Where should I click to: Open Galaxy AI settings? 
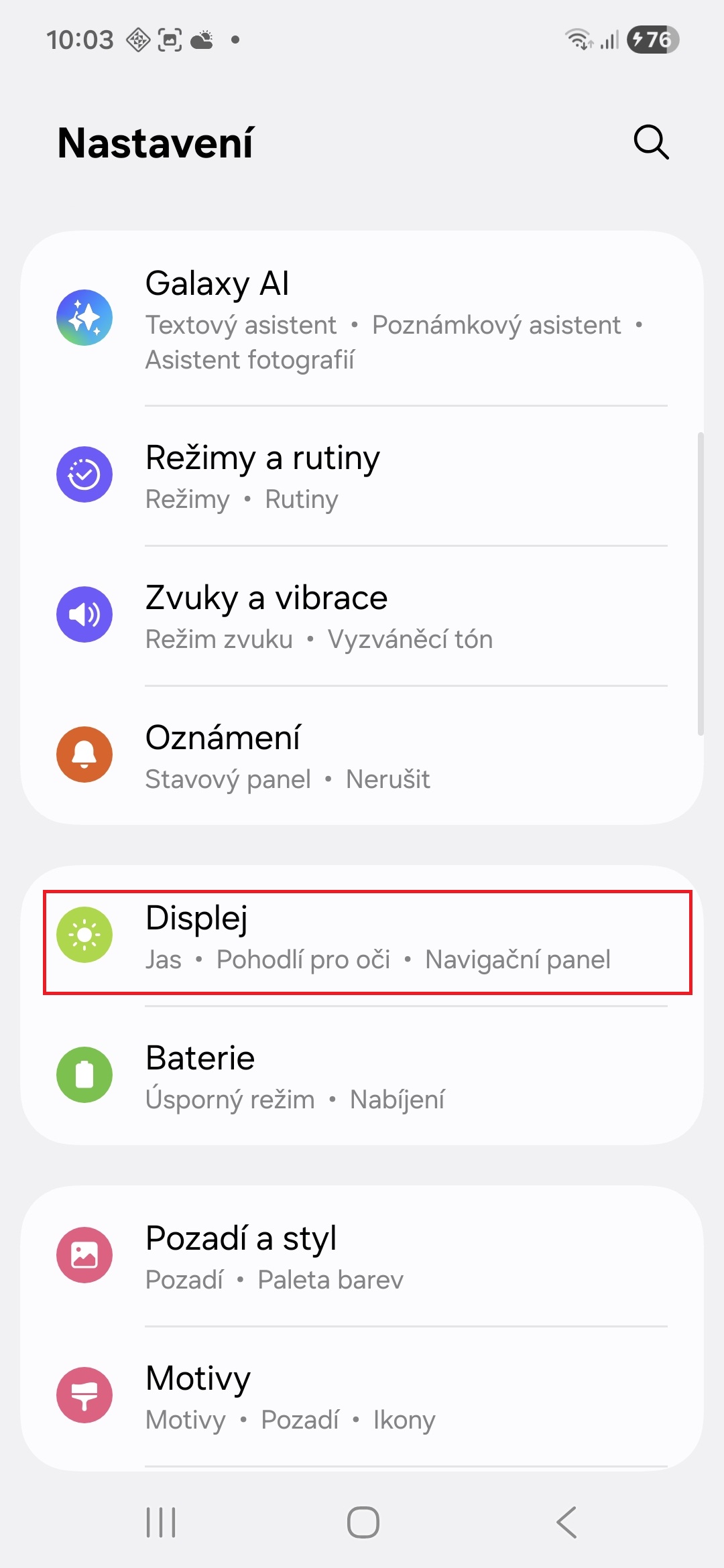click(362, 319)
